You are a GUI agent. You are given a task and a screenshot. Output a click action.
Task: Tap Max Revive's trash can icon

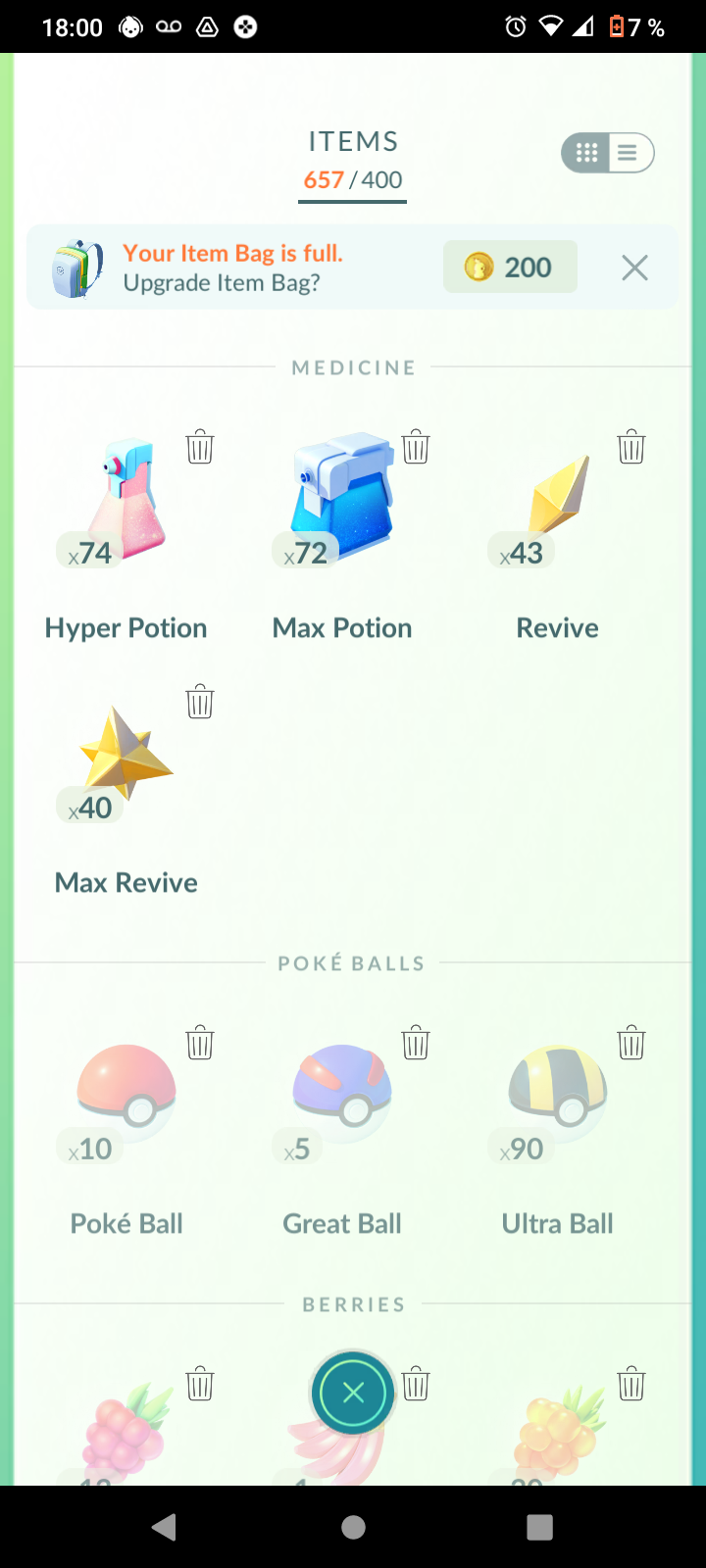pos(200,702)
